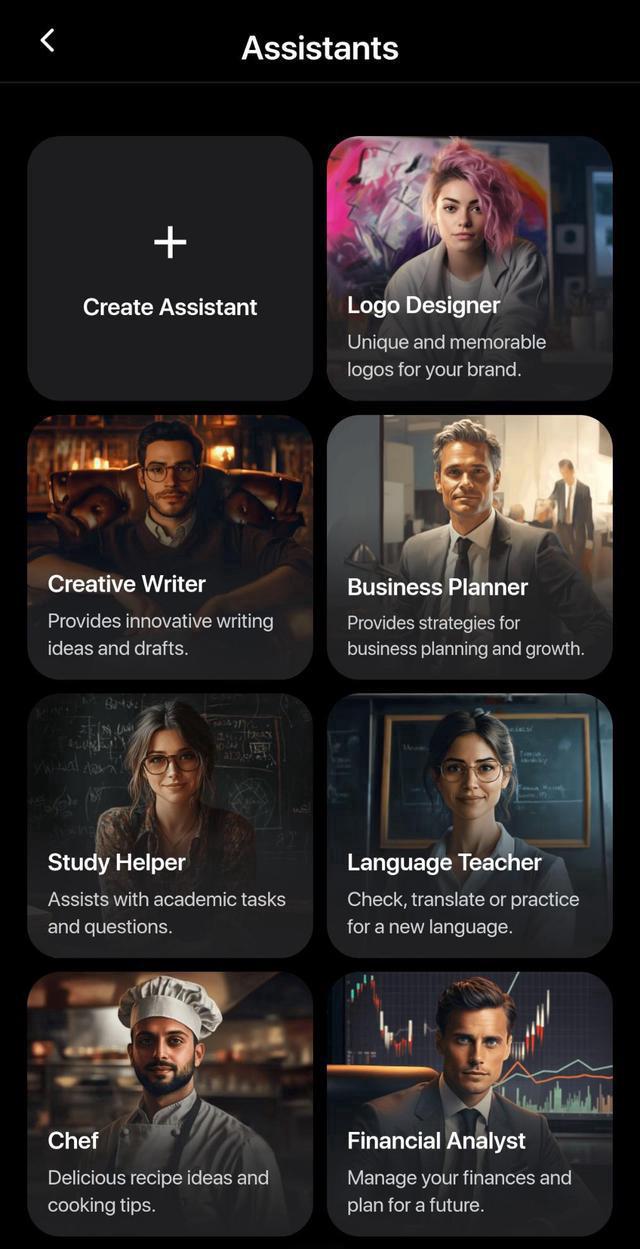Go back from the Assistants screen
This screenshot has width=640, height=1249.
(x=46, y=41)
